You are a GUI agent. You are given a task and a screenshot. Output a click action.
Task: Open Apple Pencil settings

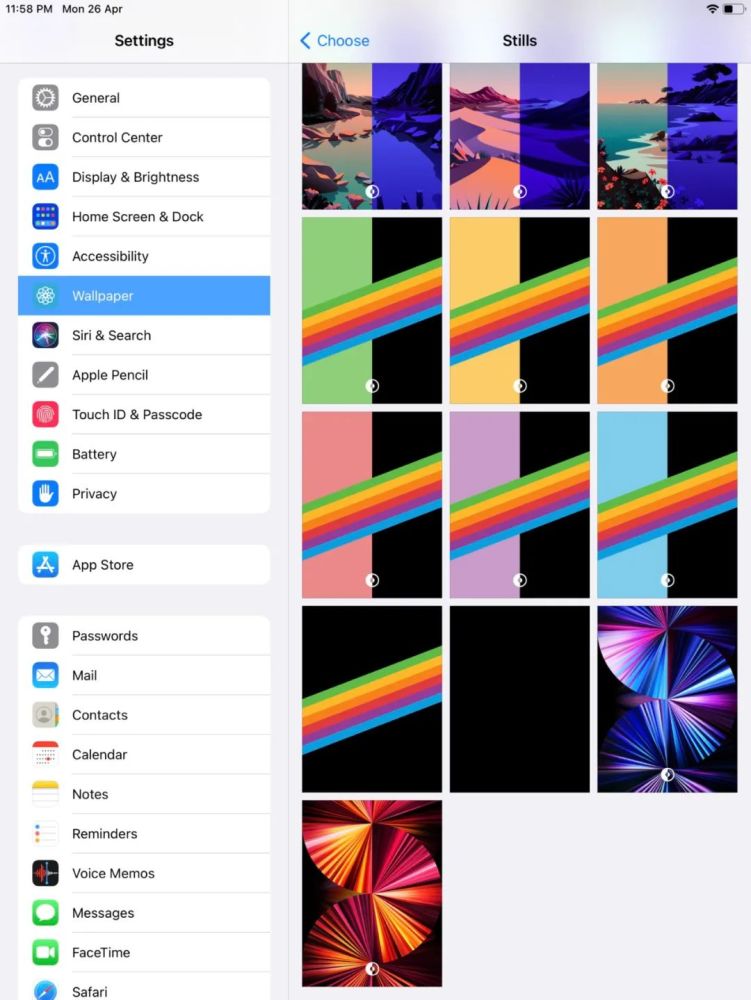(x=144, y=374)
